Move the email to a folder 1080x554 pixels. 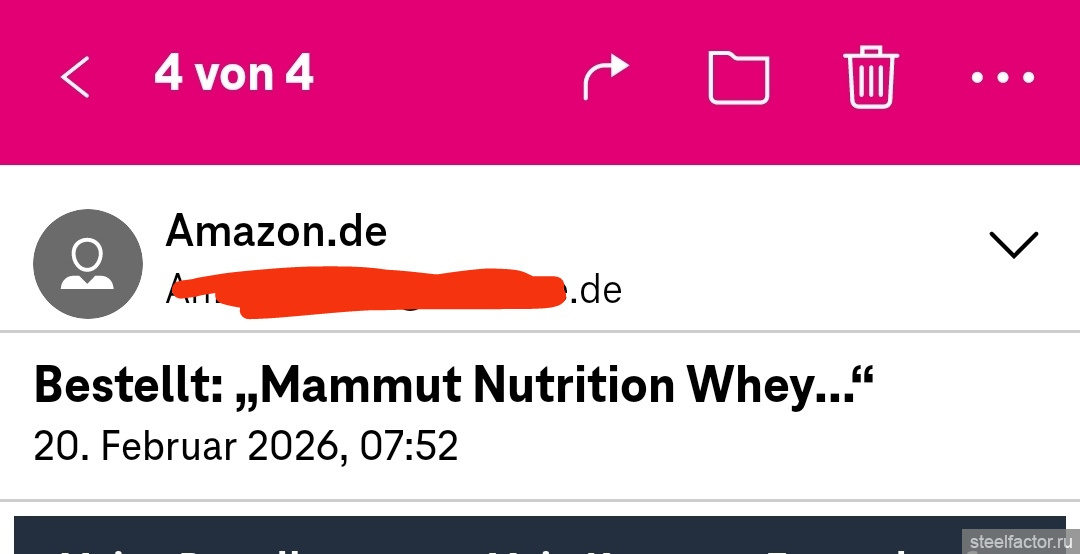point(739,77)
